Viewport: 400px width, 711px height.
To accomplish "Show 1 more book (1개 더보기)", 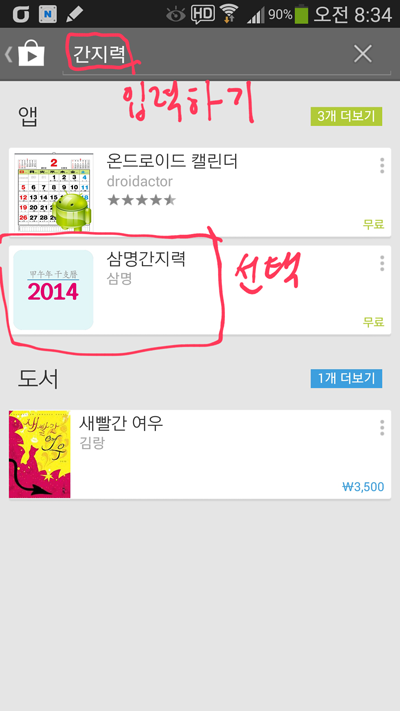I will click(x=346, y=379).
